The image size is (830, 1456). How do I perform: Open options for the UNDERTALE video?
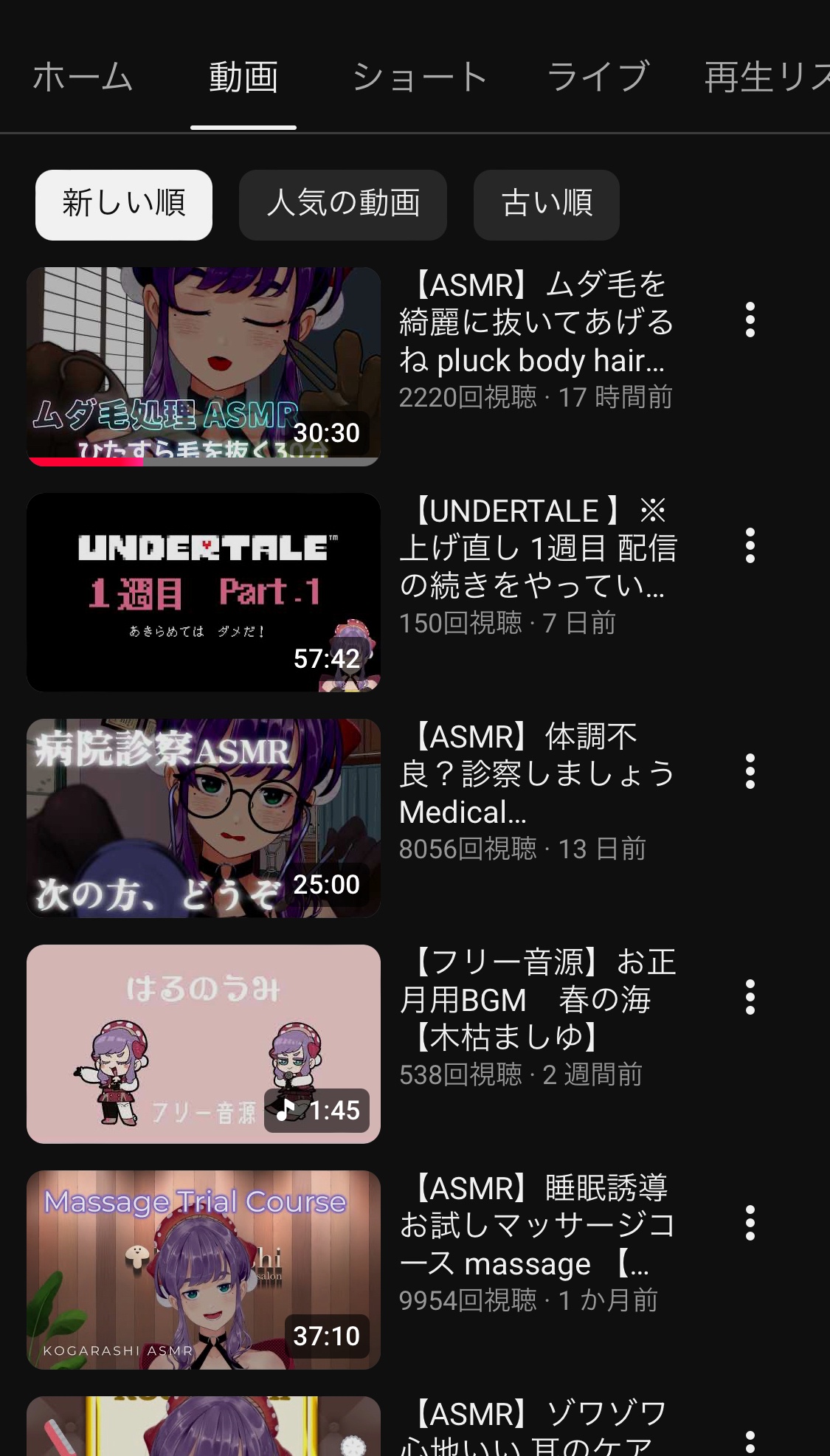click(750, 545)
